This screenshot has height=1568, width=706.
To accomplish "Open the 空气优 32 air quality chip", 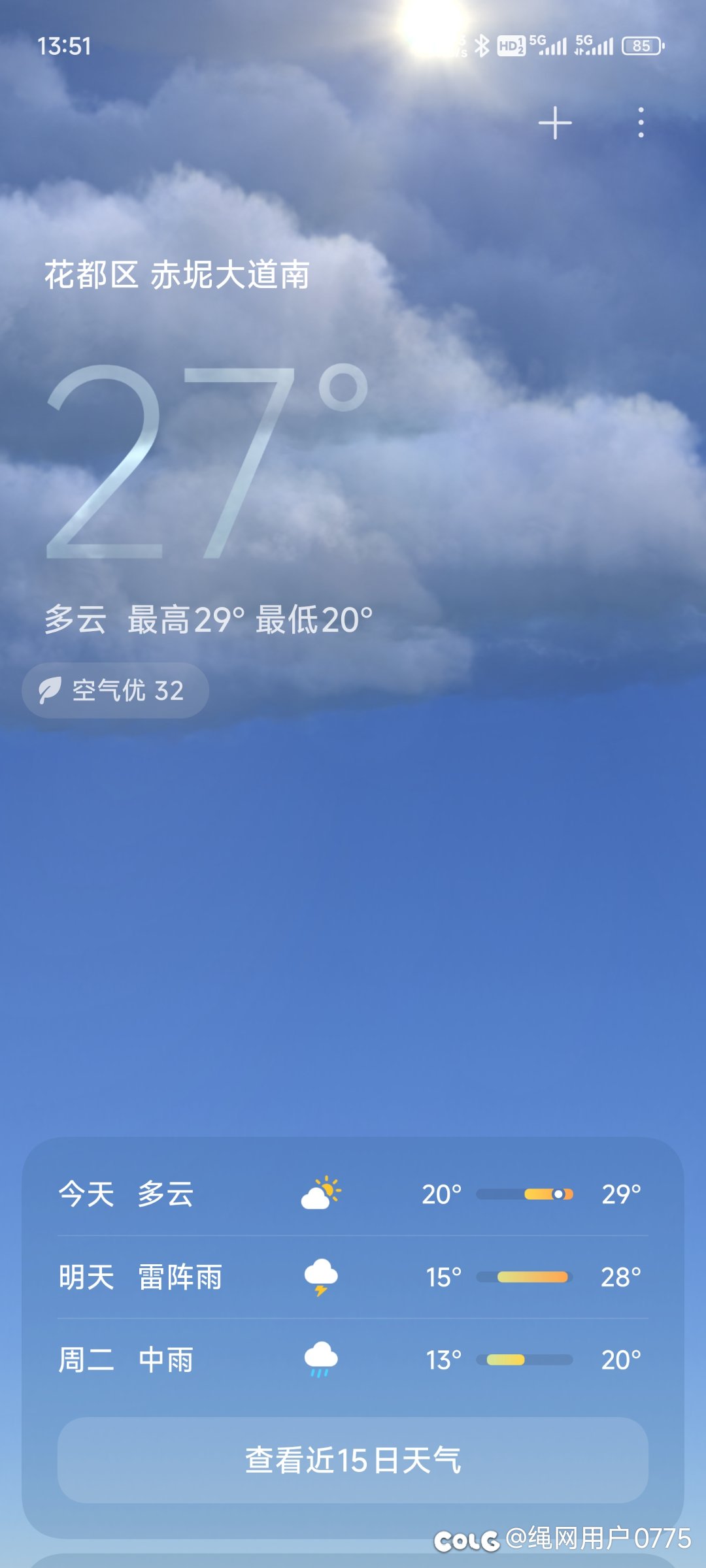I will click(116, 691).
